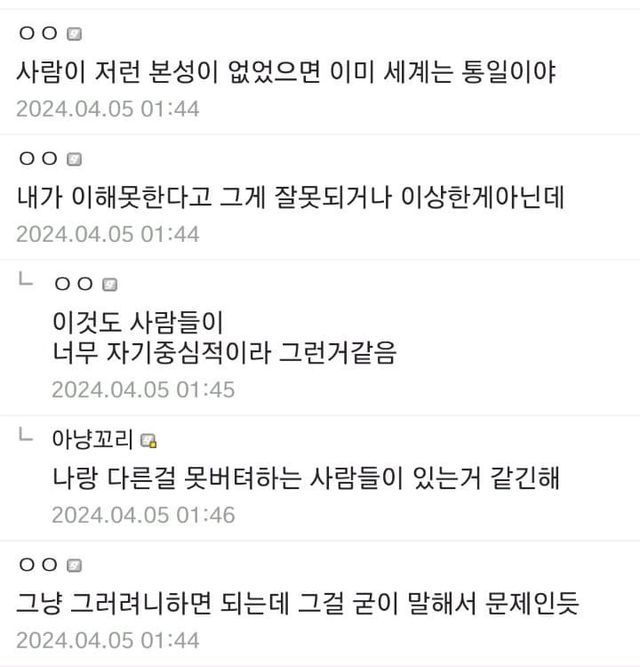Open the 아냥꼬리 user profile
640x667 pixels.
92,440
